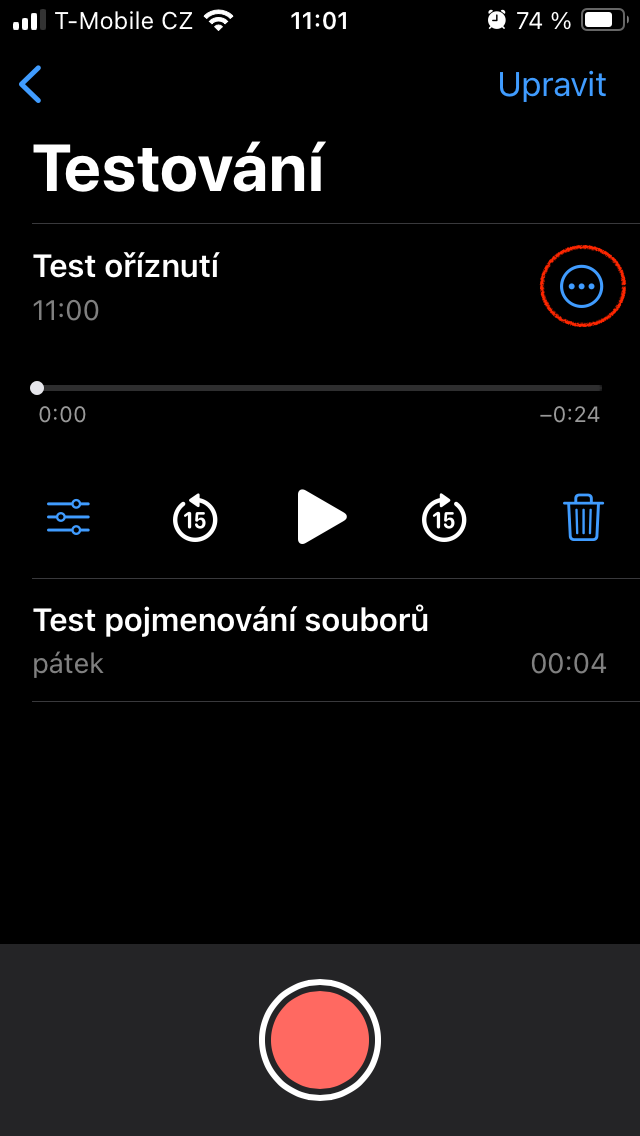Tap the playback progress bar
This screenshot has width=640, height=1136.
click(x=320, y=388)
